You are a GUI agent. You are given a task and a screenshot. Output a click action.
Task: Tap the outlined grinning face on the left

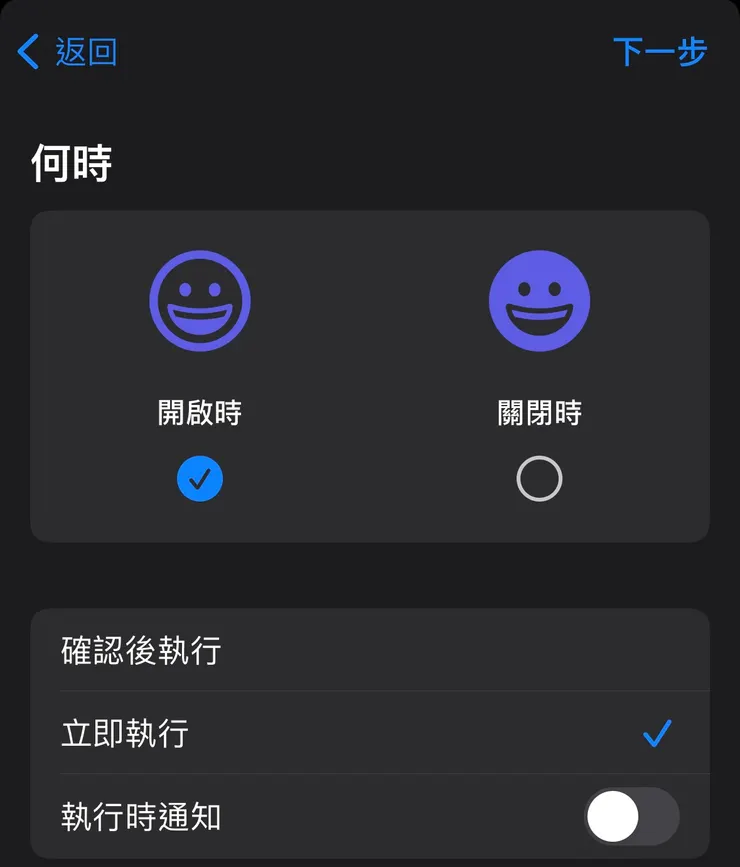[x=200, y=301]
